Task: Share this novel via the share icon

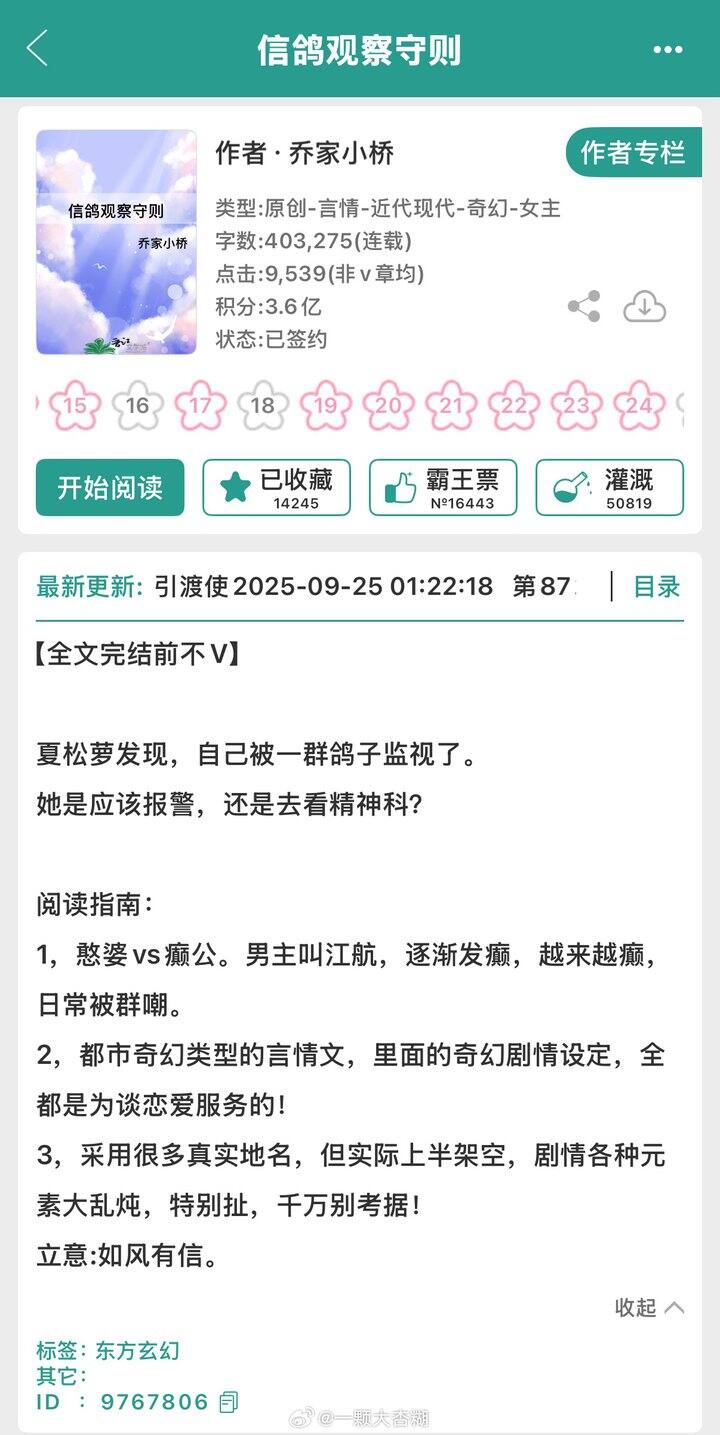Action: (584, 307)
